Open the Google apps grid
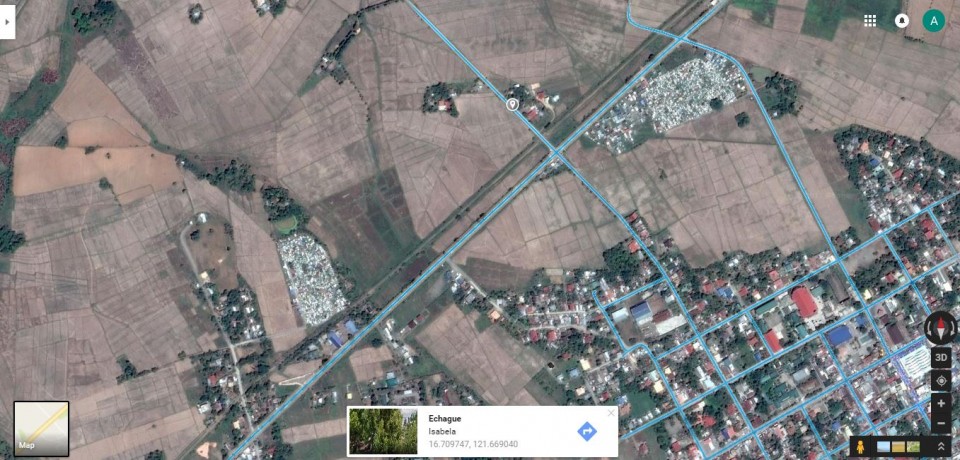Screen dimensions: 960x460 pos(870,21)
